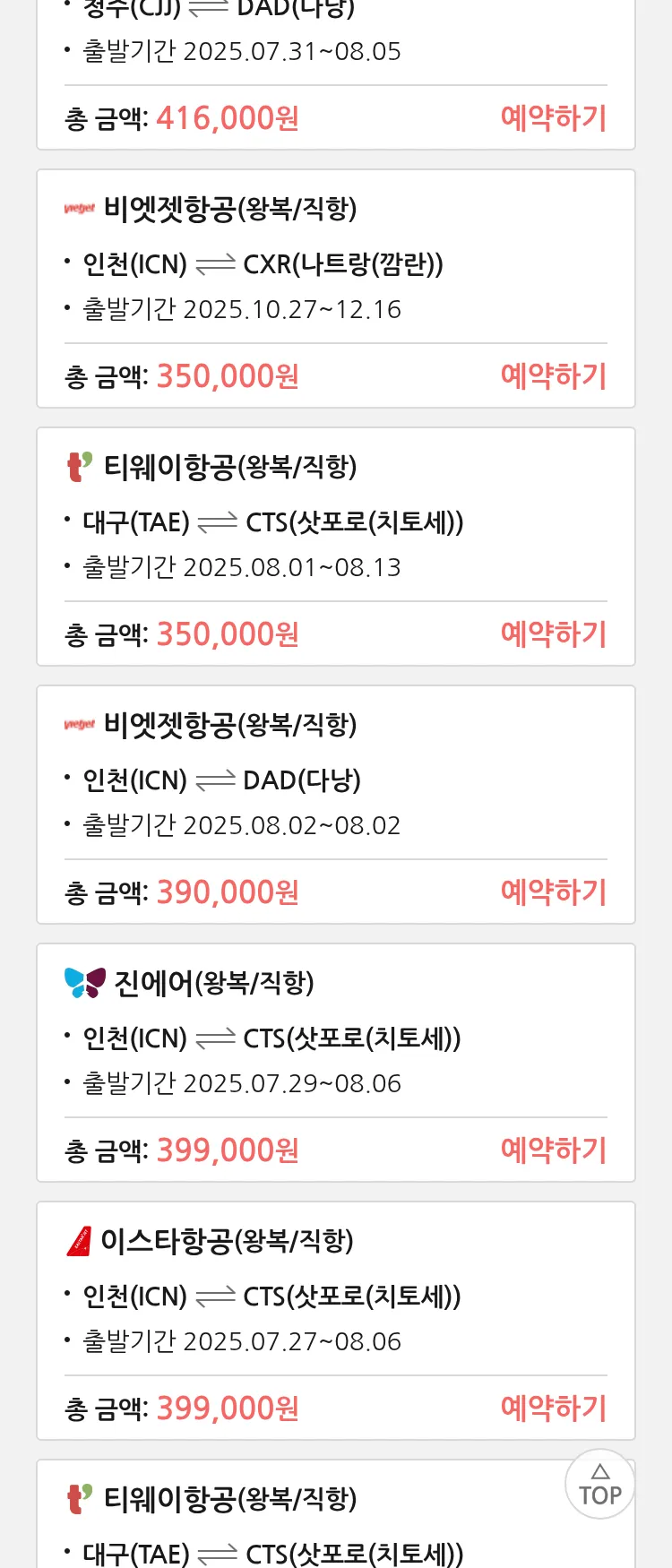Screen dimensions: 672x1568
Task: Reserve the 350,000원 티웨이항공 Daegu–Sapporo flight
Action: click(553, 634)
